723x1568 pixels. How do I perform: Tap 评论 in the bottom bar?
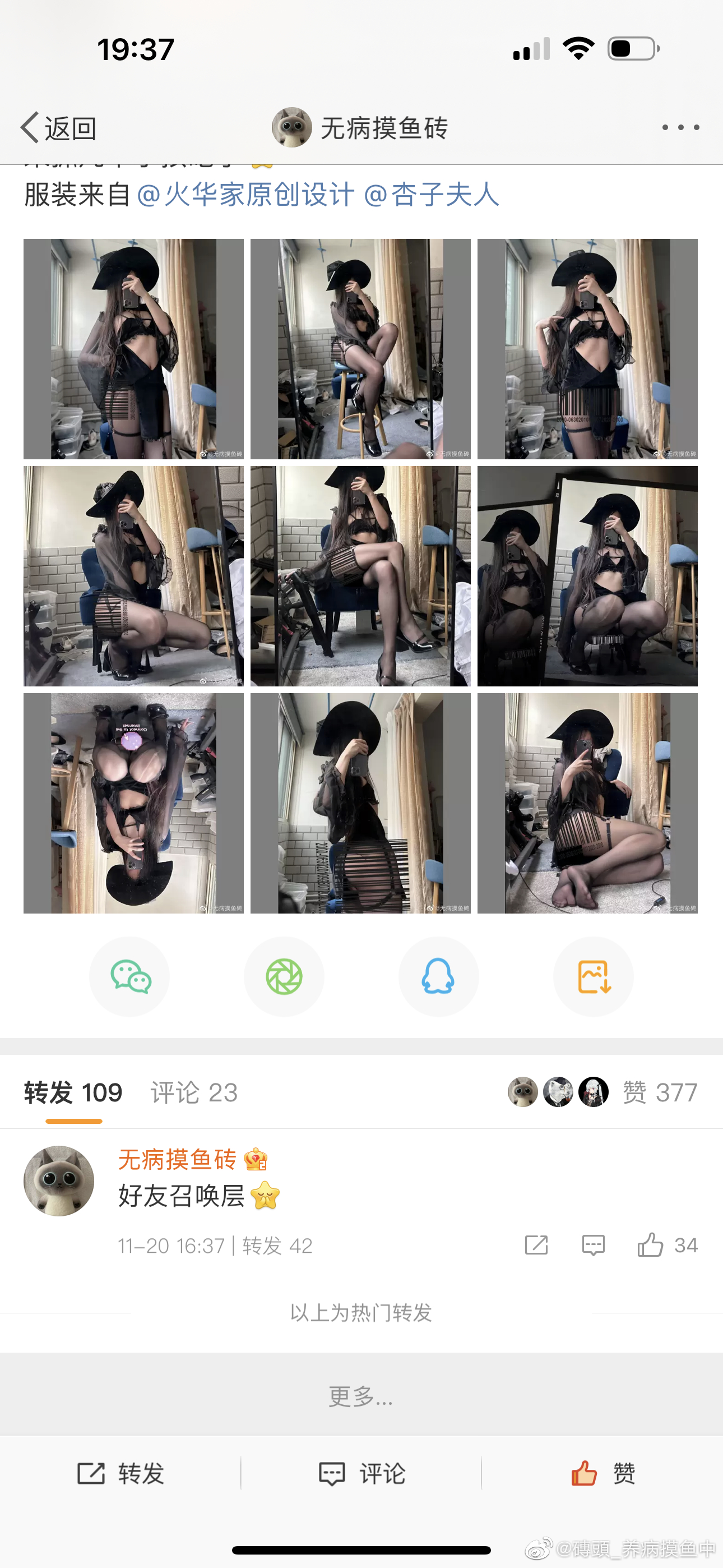coord(361,1474)
